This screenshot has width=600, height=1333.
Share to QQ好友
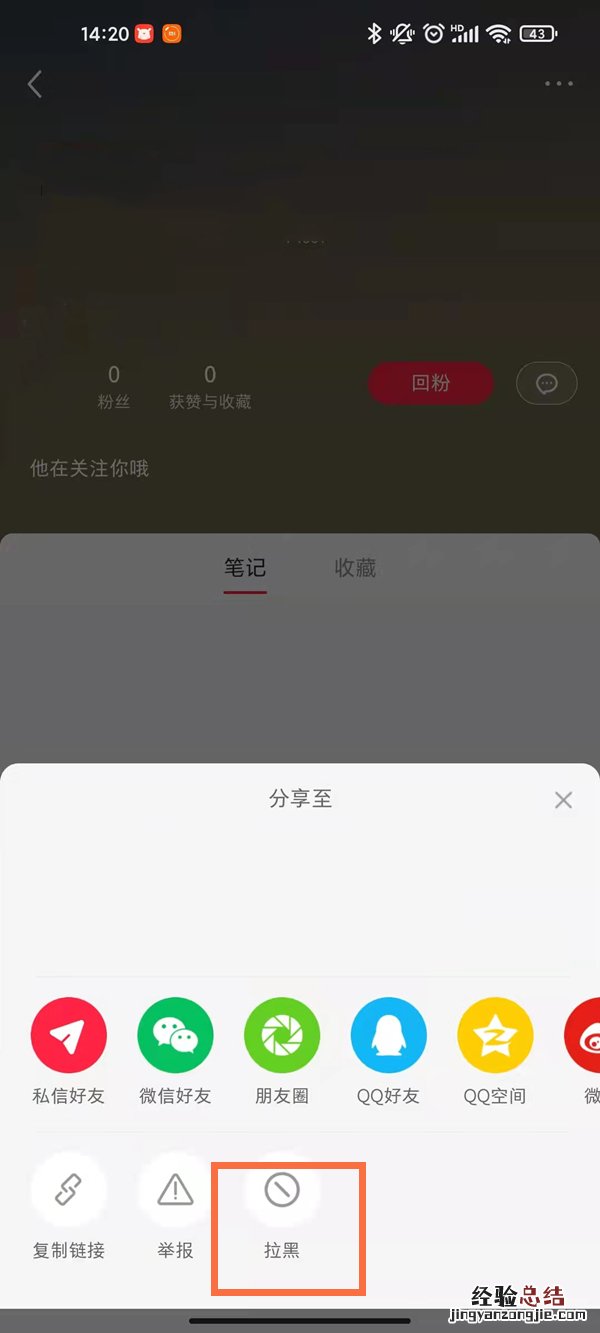(x=388, y=1036)
